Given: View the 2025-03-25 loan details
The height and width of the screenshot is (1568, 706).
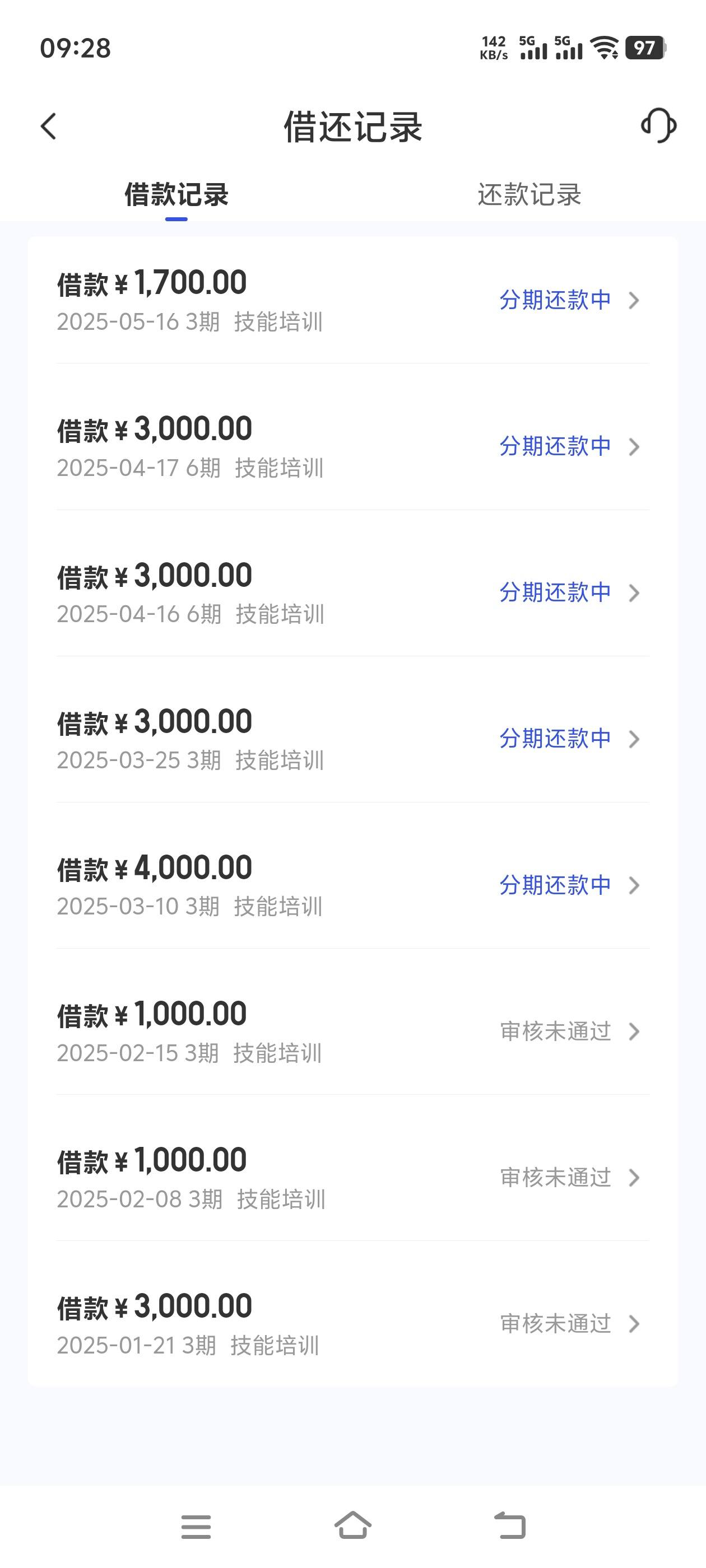Looking at the screenshot, I should [x=352, y=739].
